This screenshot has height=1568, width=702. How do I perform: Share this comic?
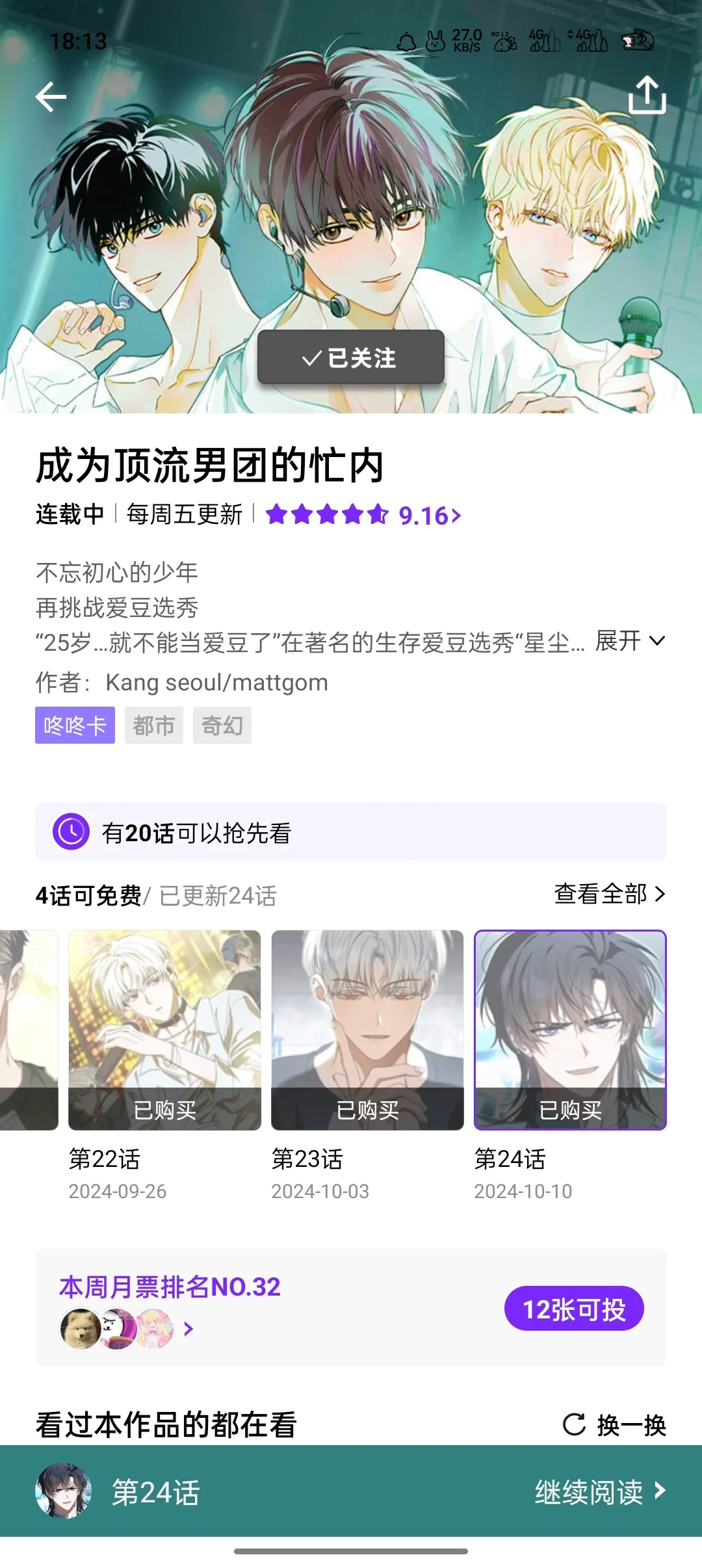[647, 95]
